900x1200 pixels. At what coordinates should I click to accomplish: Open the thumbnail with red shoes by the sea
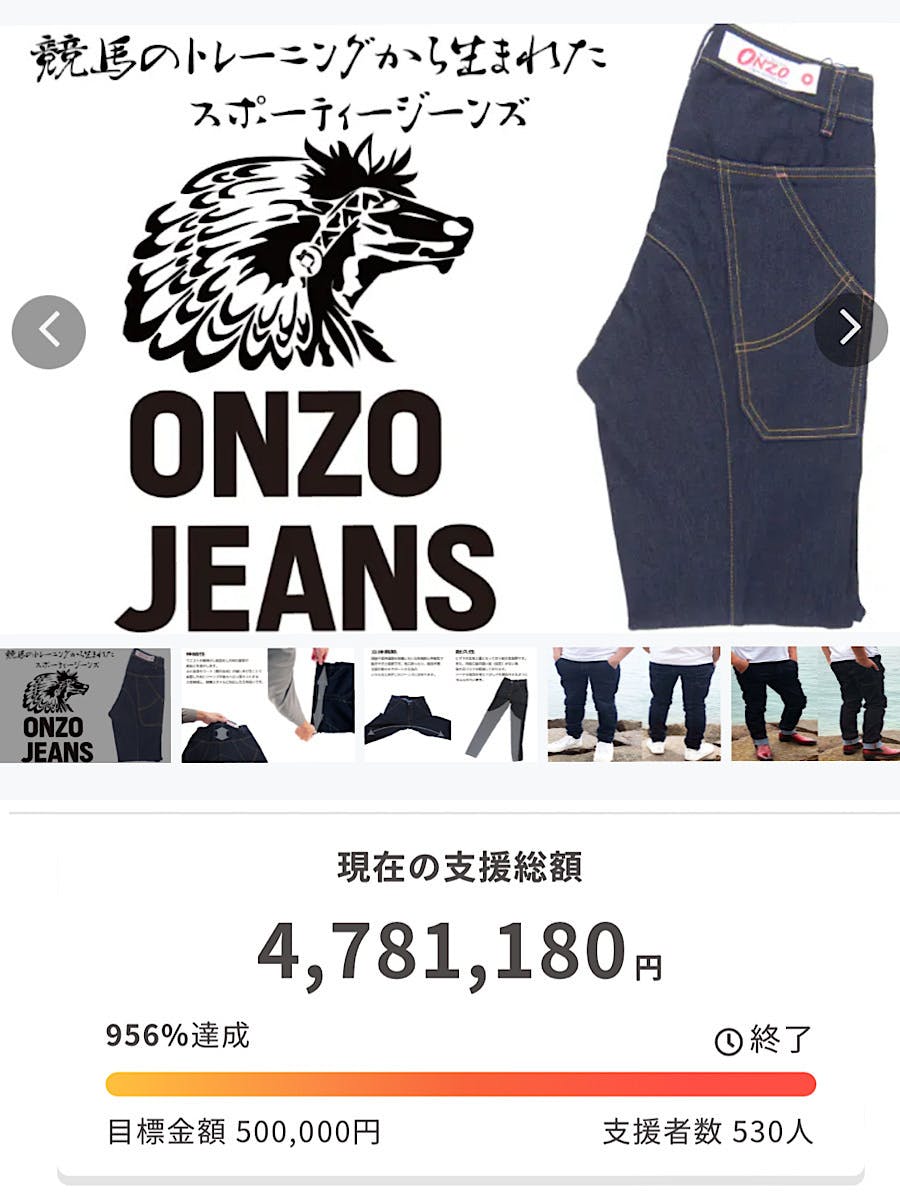[x=815, y=705]
